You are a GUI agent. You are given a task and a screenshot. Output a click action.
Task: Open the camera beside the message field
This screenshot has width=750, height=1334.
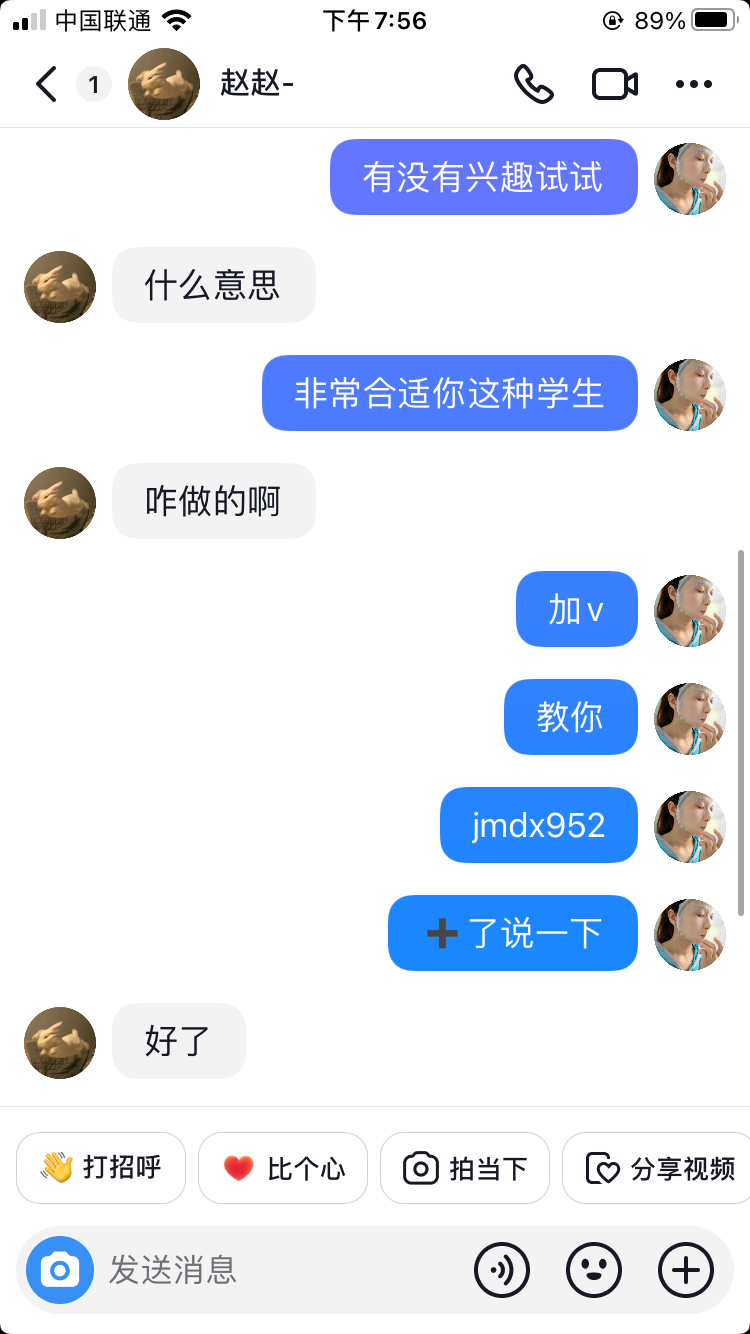[60, 1270]
